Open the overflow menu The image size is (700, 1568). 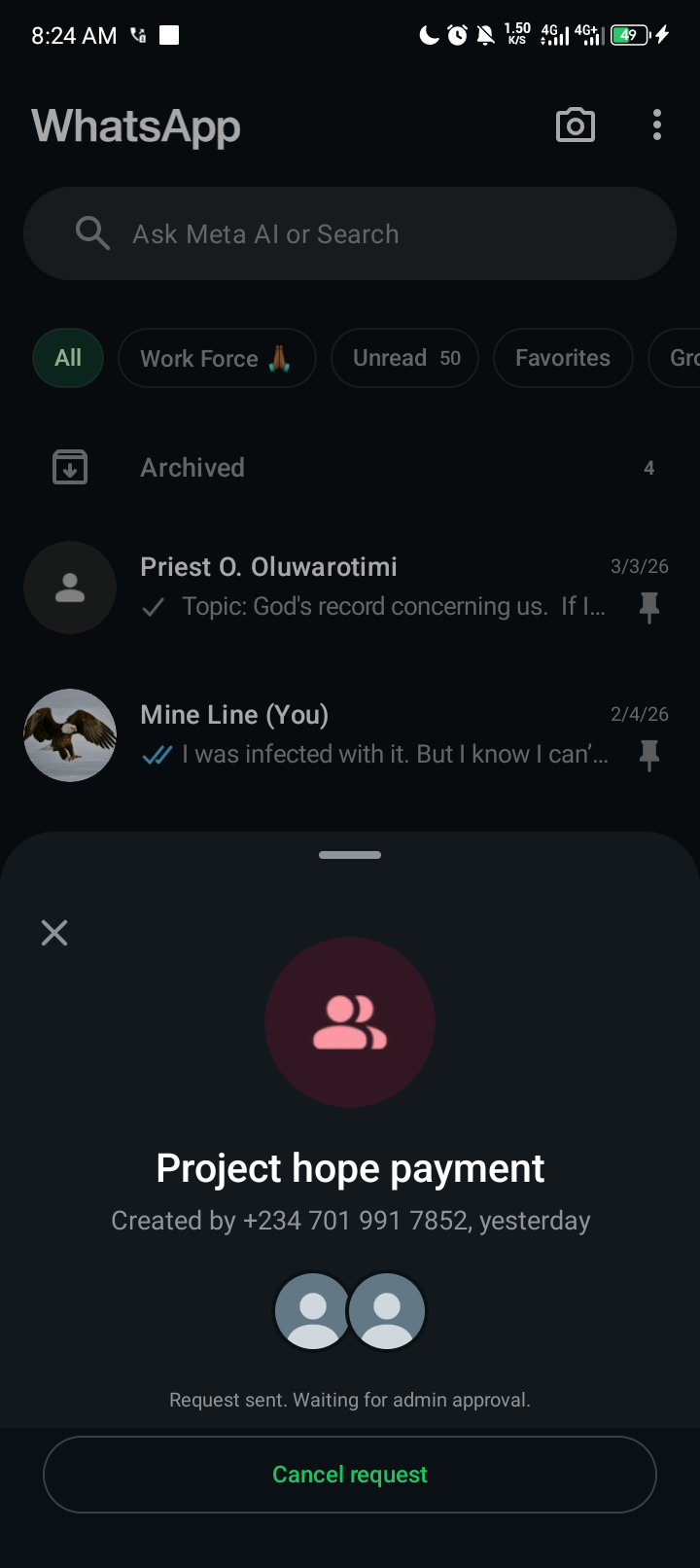click(657, 125)
